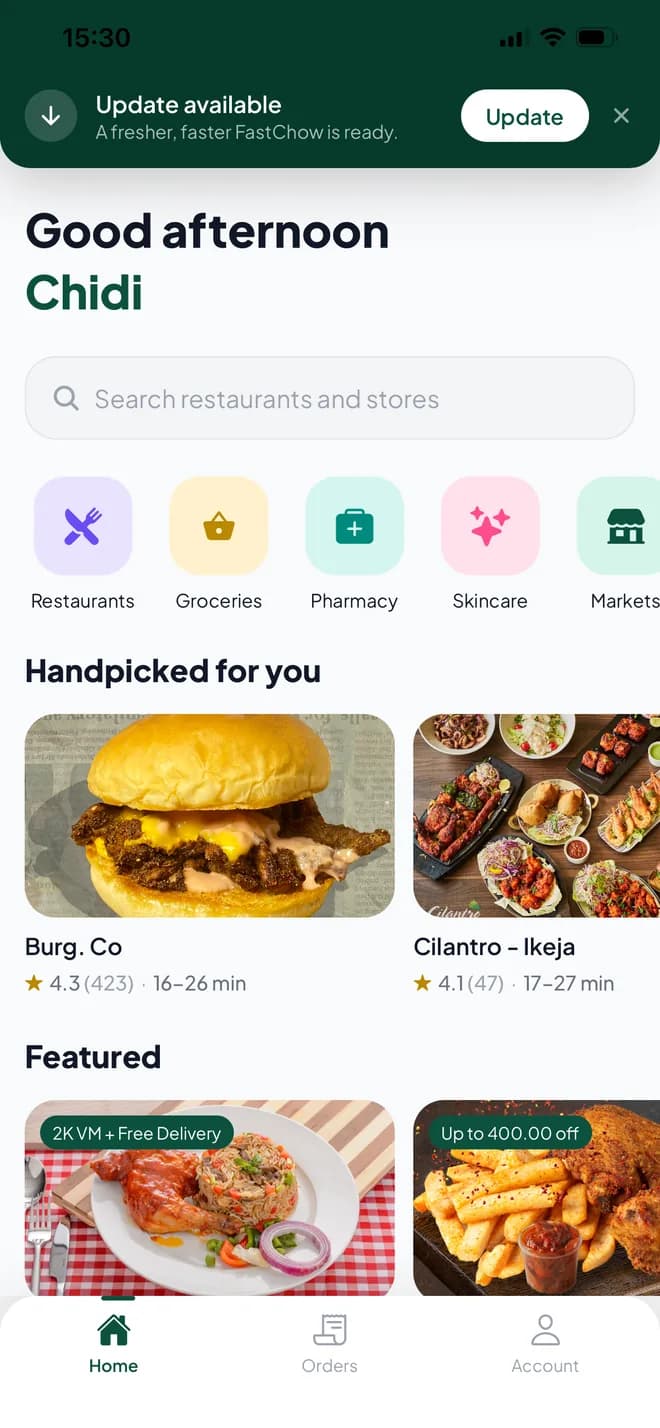Switch to the Account tab
660x1428 pixels.
click(545, 1345)
